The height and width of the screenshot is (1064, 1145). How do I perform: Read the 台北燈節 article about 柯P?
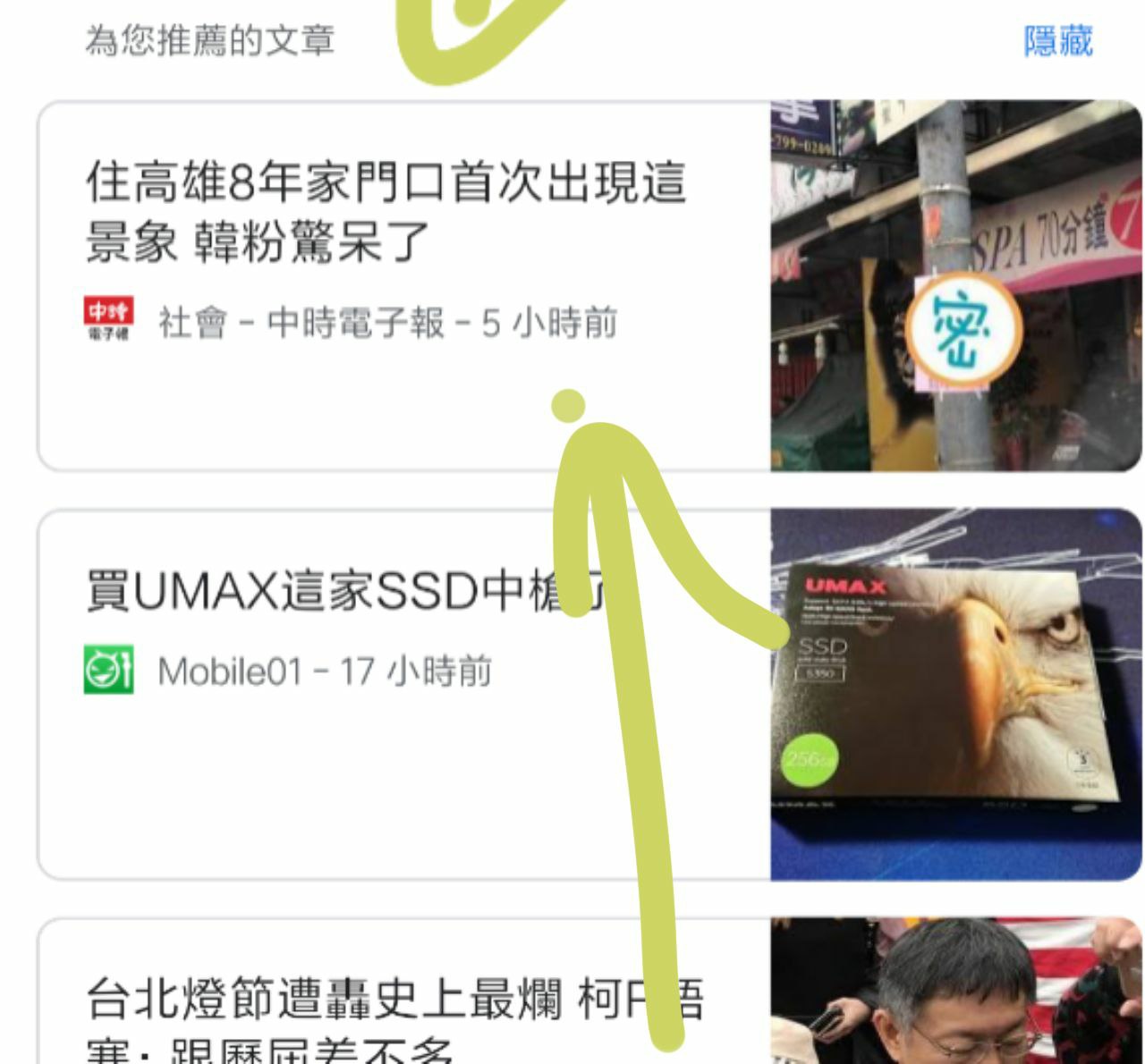394,1001
